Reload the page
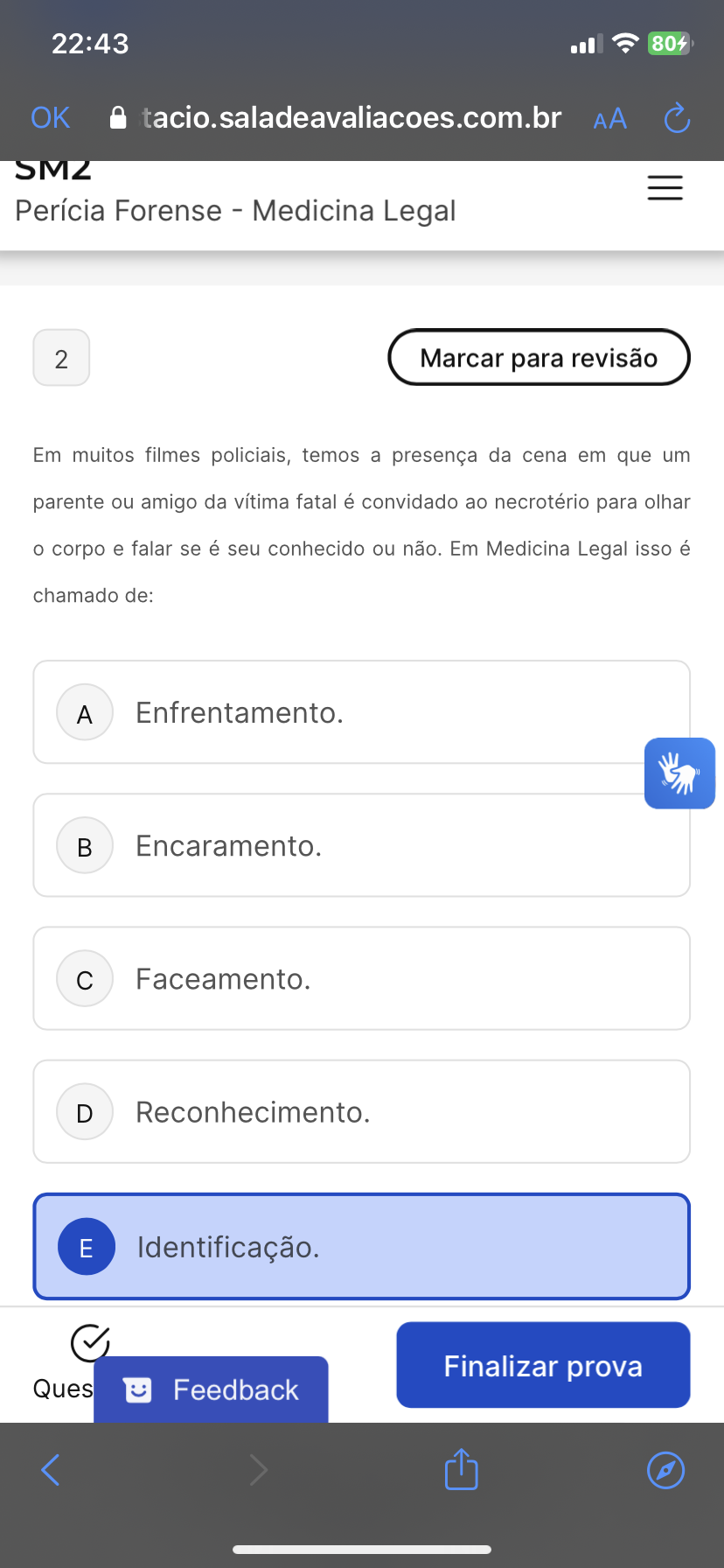Screen dimensions: 724x1568 (677, 118)
